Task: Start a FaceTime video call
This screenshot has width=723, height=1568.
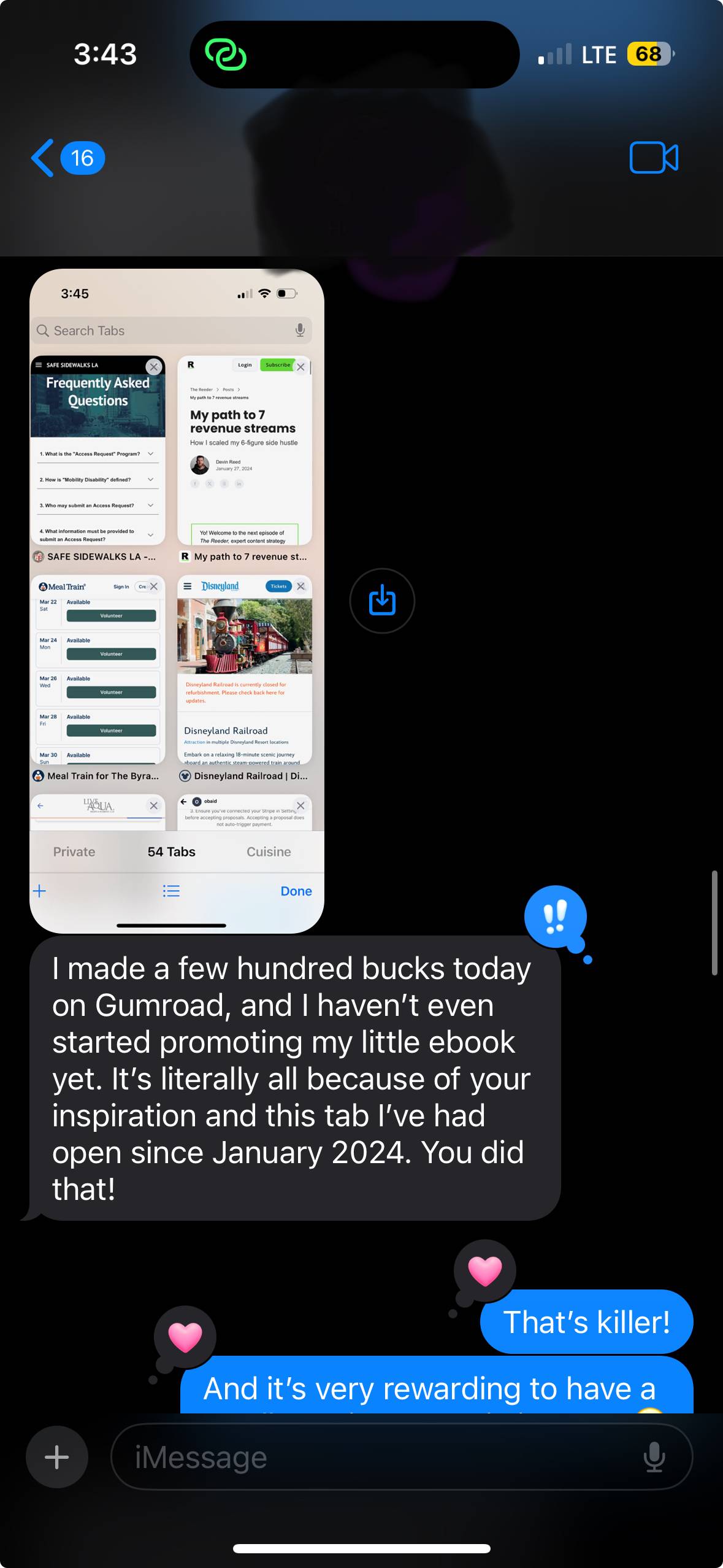Action: point(654,158)
